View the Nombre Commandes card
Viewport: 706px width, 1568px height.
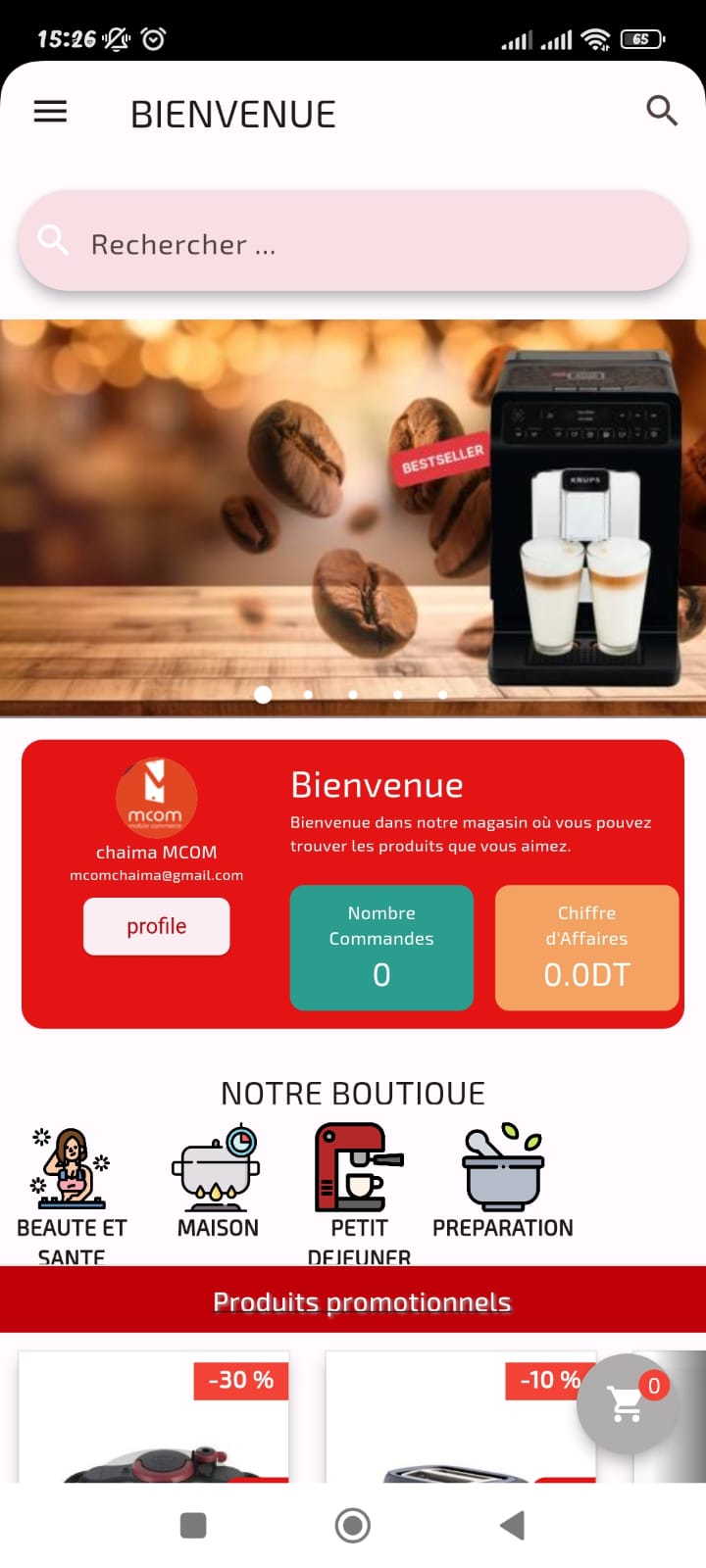[381, 947]
